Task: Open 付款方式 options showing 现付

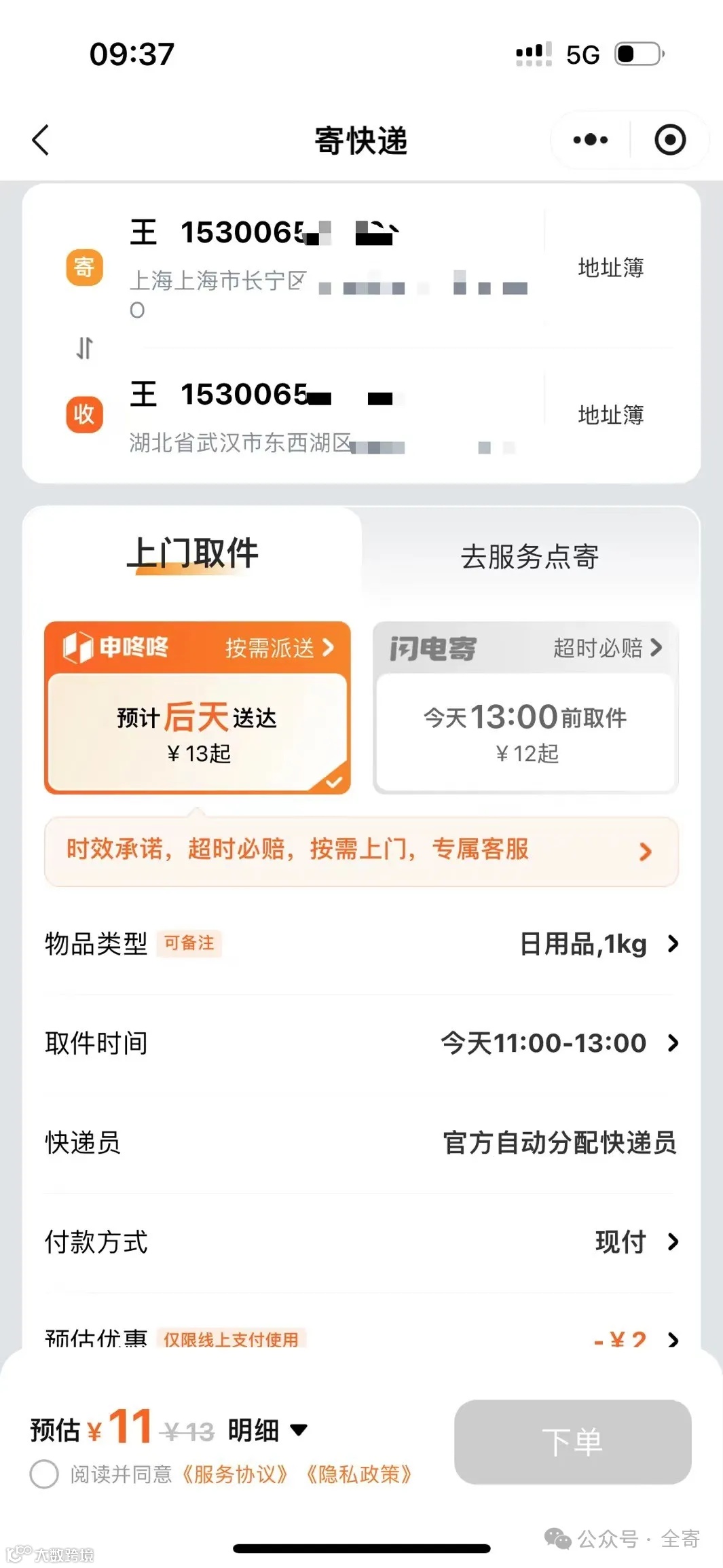Action: coord(361,1242)
